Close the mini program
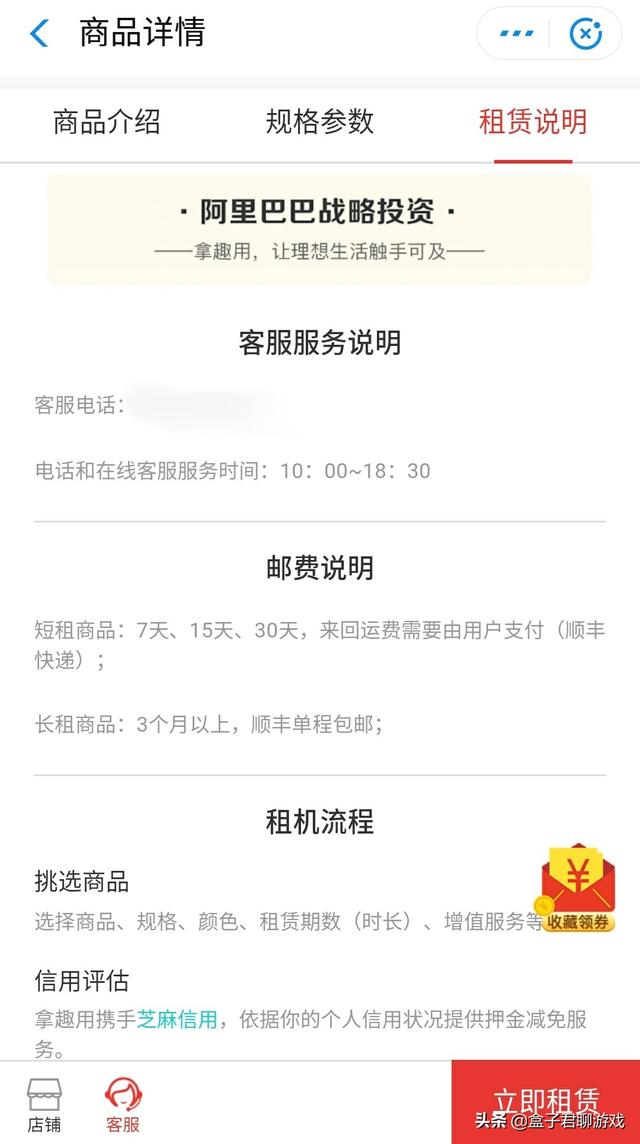 pyautogui.click(x=585, y=34)
